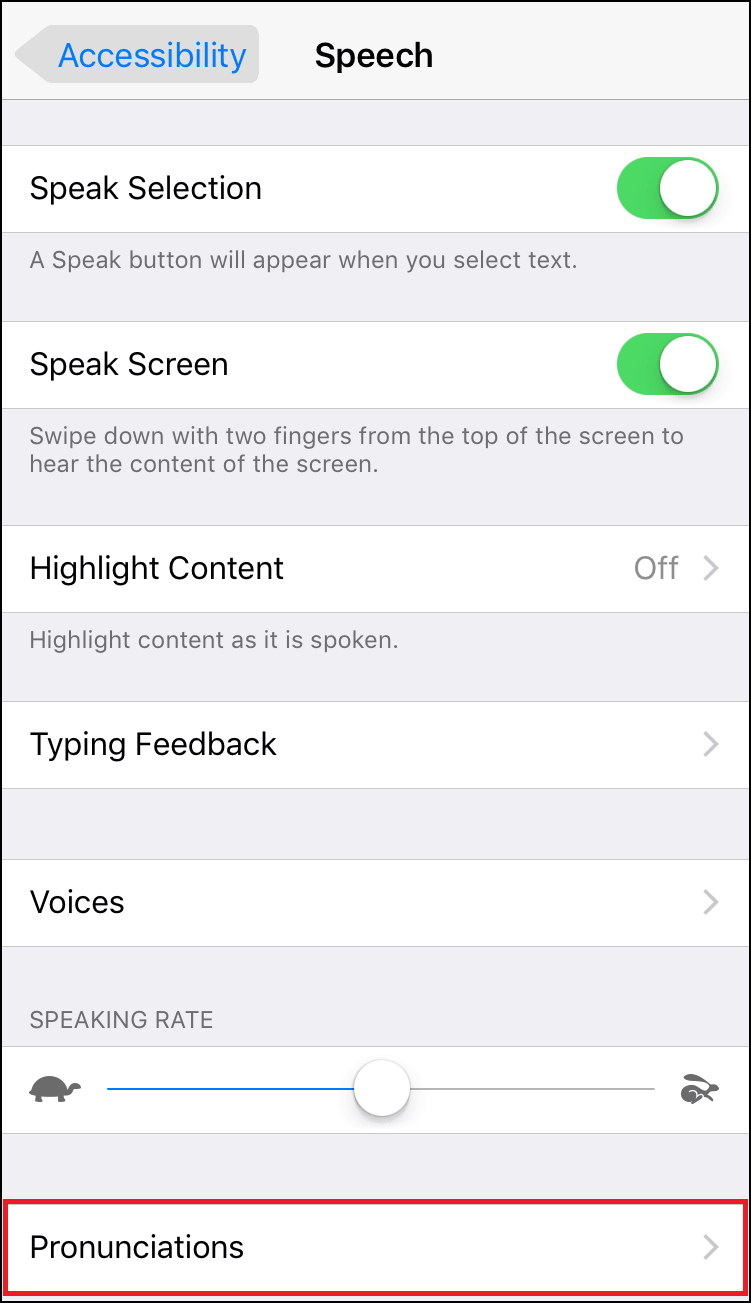751x1303 pixels.
Task: Tap the speaking rate slider
Action: point(382,1089)
